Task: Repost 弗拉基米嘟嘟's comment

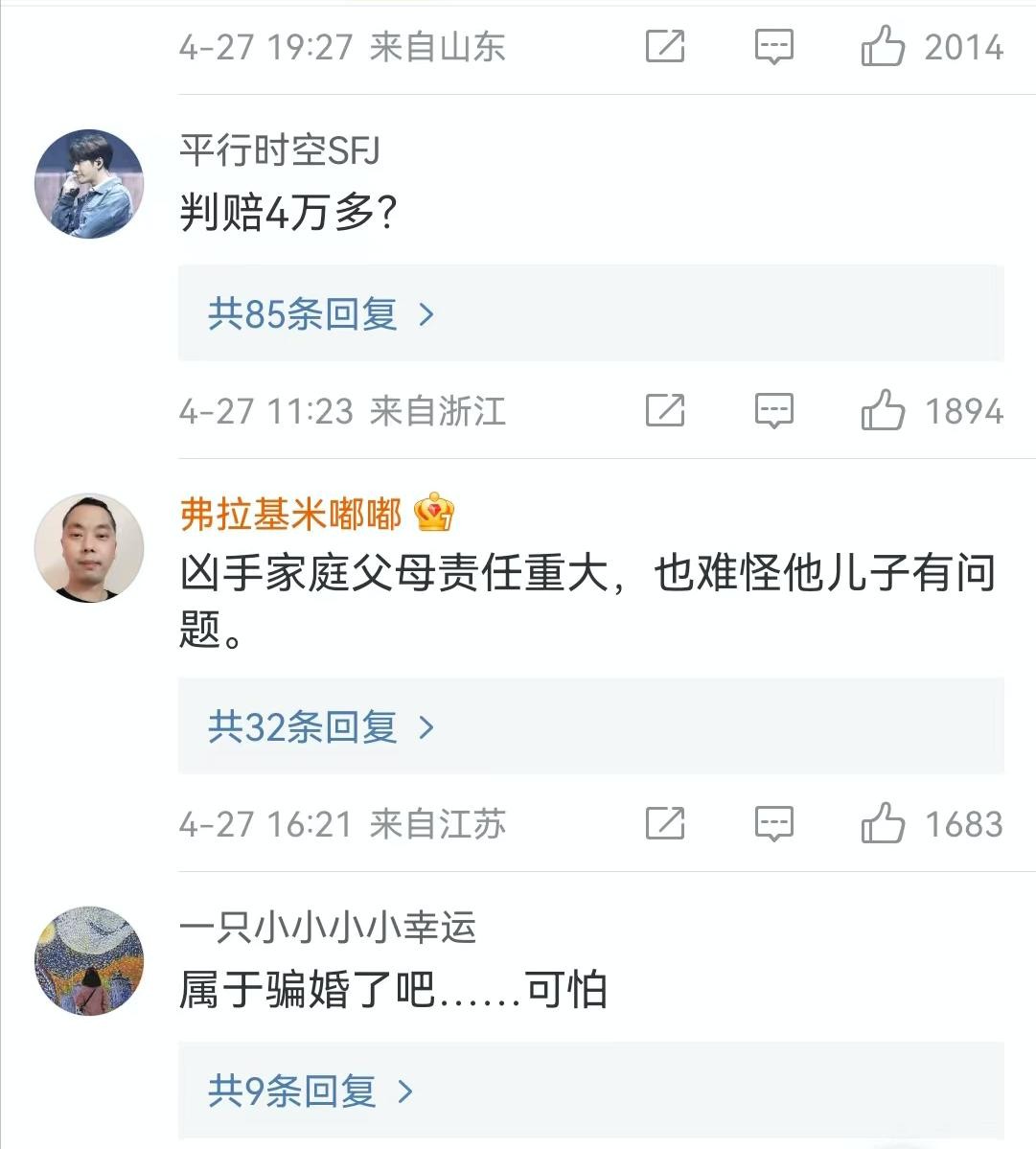Action: [665, 823]
